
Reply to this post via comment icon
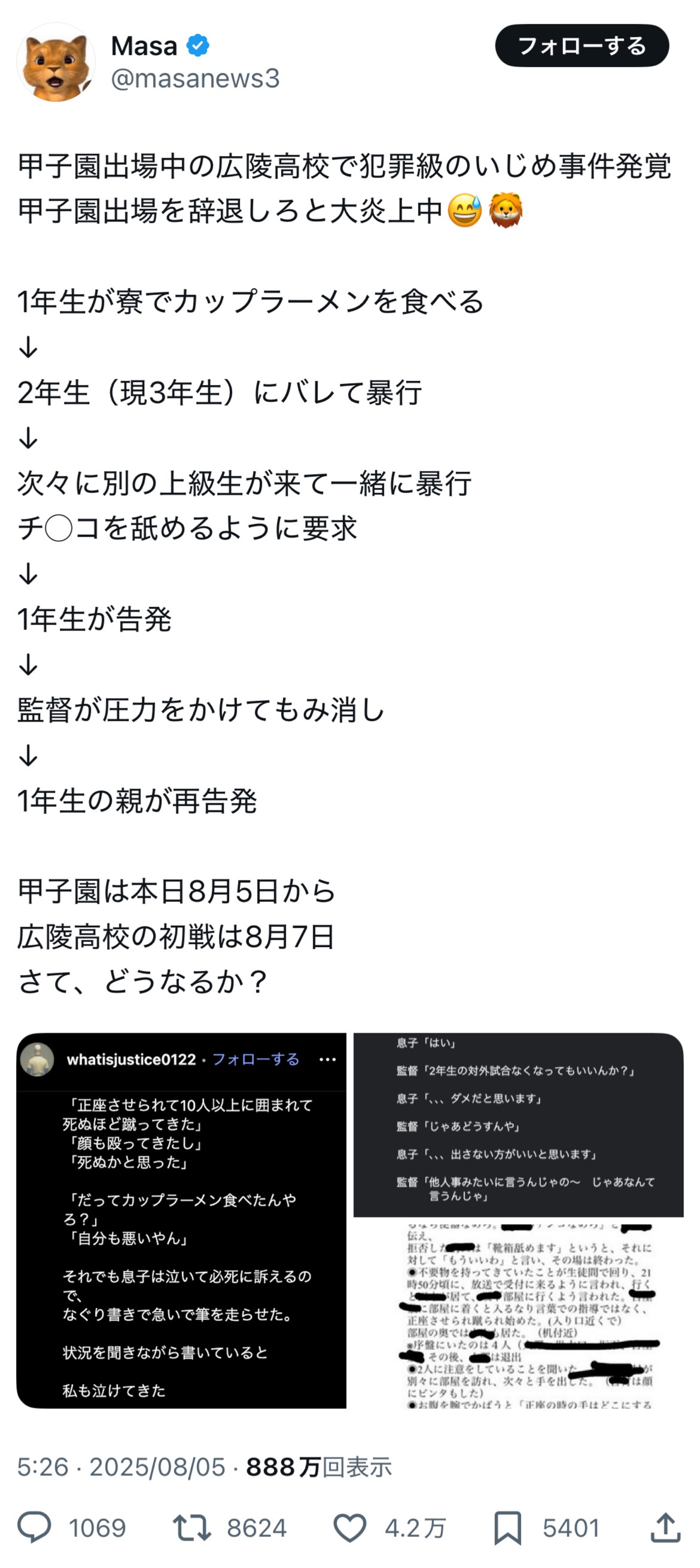point(34,1528)
